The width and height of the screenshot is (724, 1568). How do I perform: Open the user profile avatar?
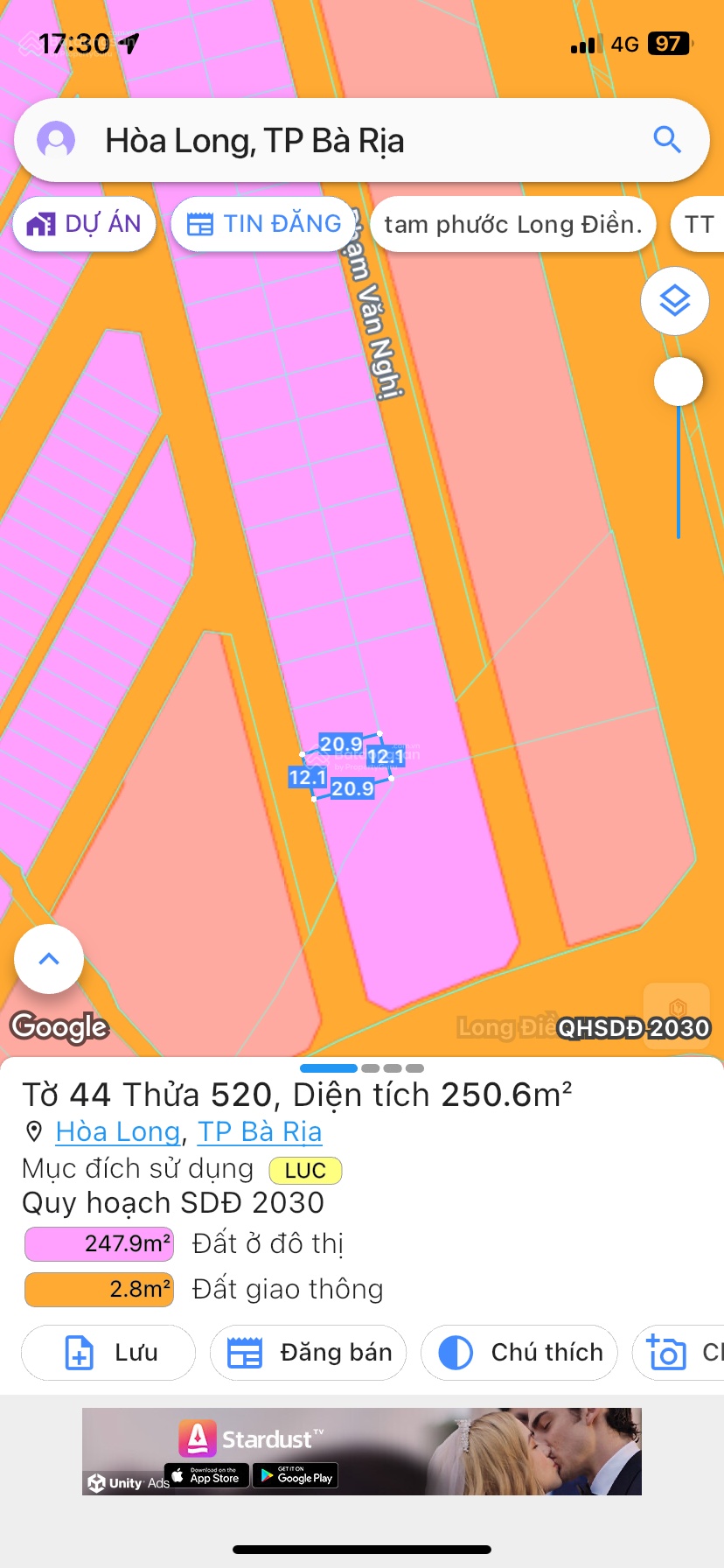pos(56,140)
